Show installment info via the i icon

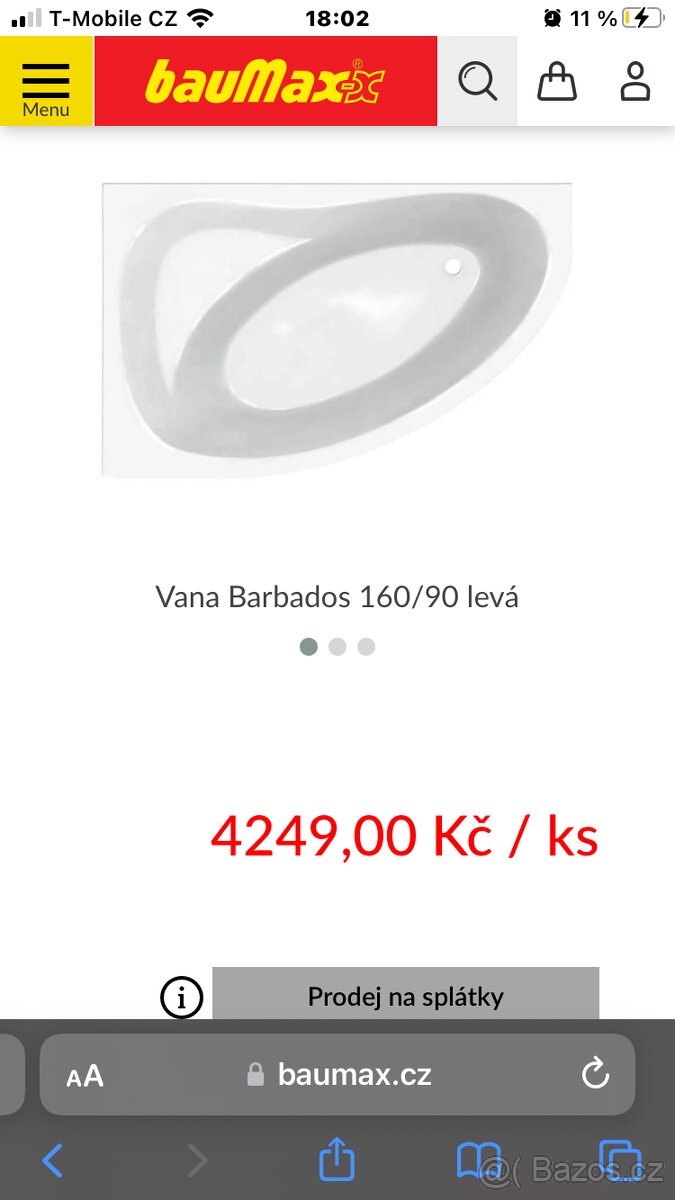(182, 997)
